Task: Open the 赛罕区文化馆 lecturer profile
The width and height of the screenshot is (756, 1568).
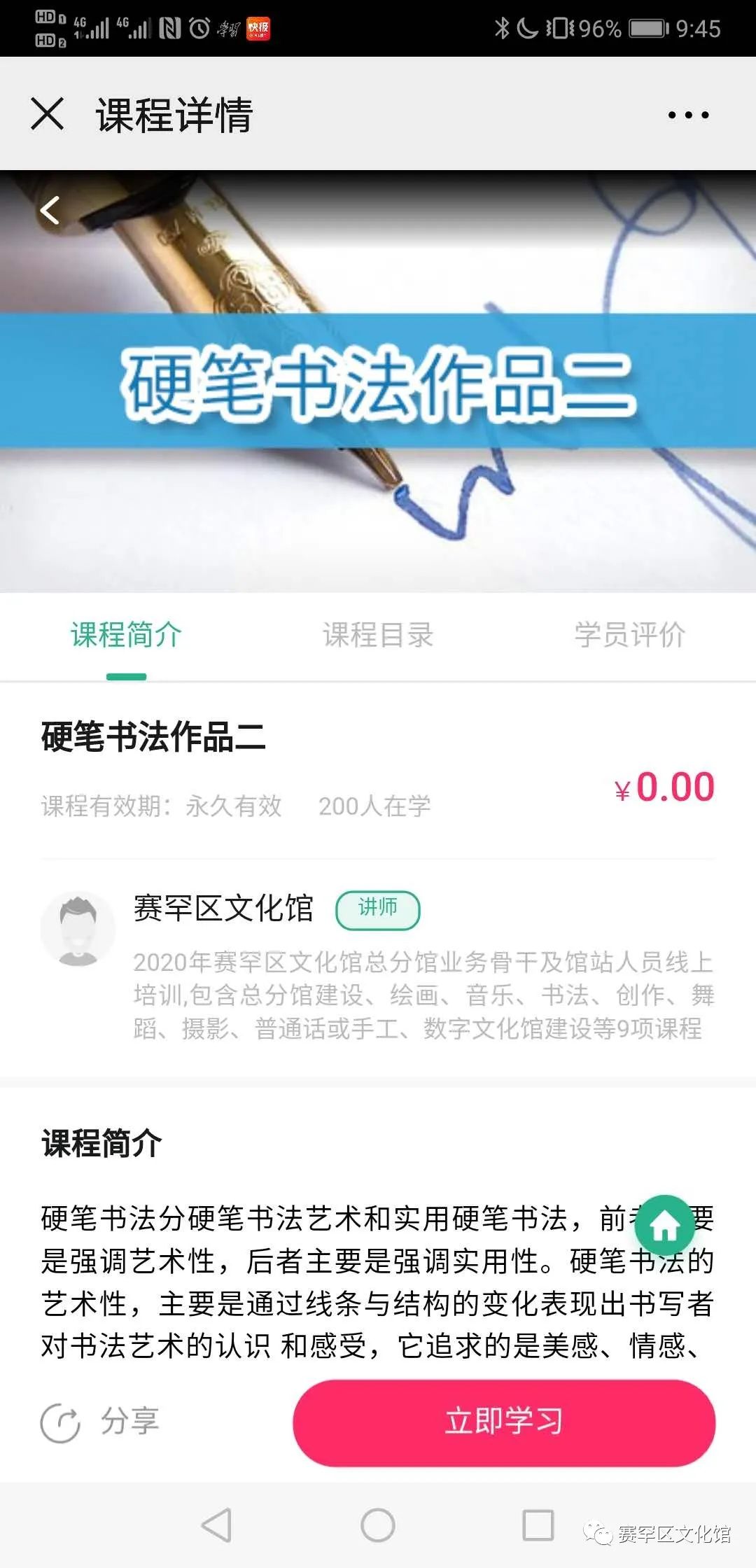Action: pyautogui.click(x=223, y=909)
